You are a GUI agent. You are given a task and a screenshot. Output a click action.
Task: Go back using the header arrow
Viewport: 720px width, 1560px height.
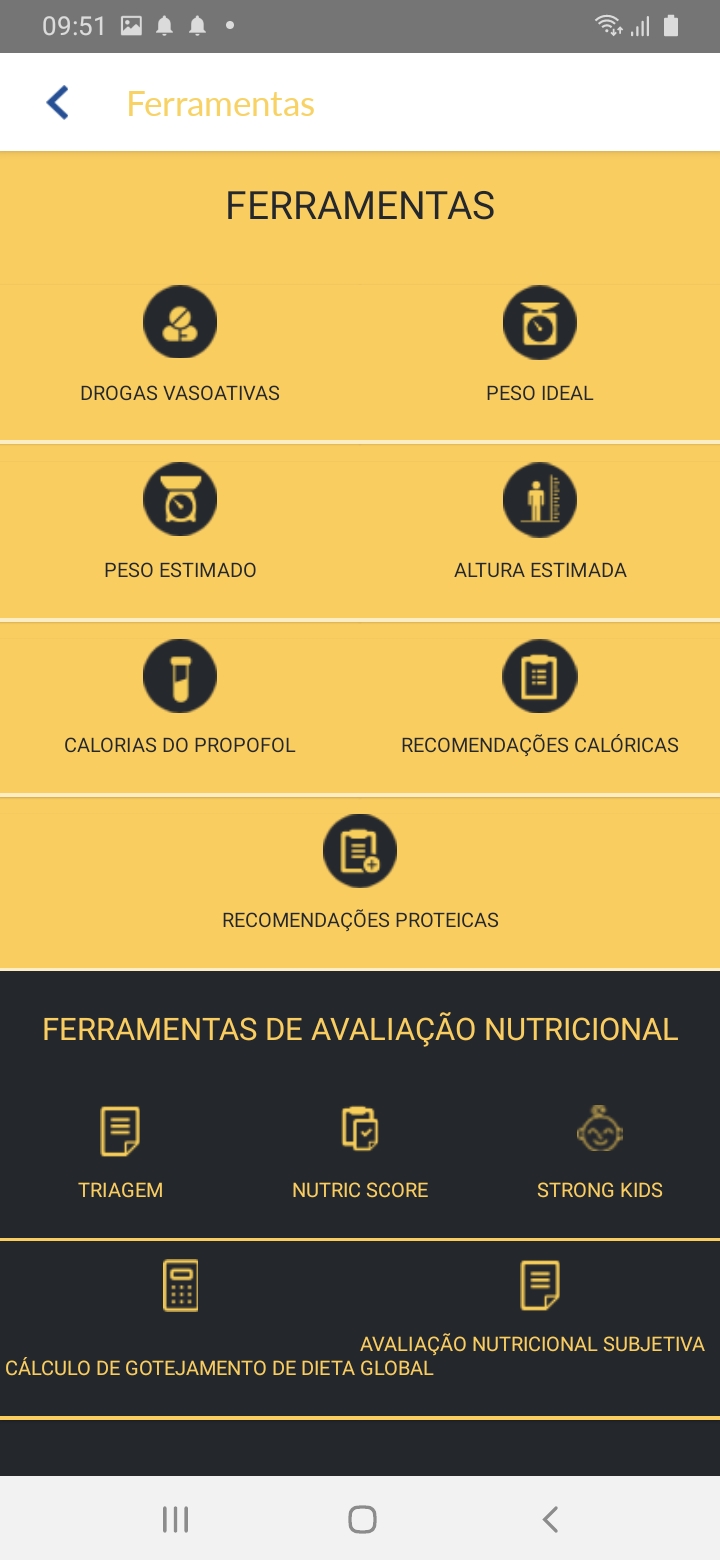tap(58, 103)
